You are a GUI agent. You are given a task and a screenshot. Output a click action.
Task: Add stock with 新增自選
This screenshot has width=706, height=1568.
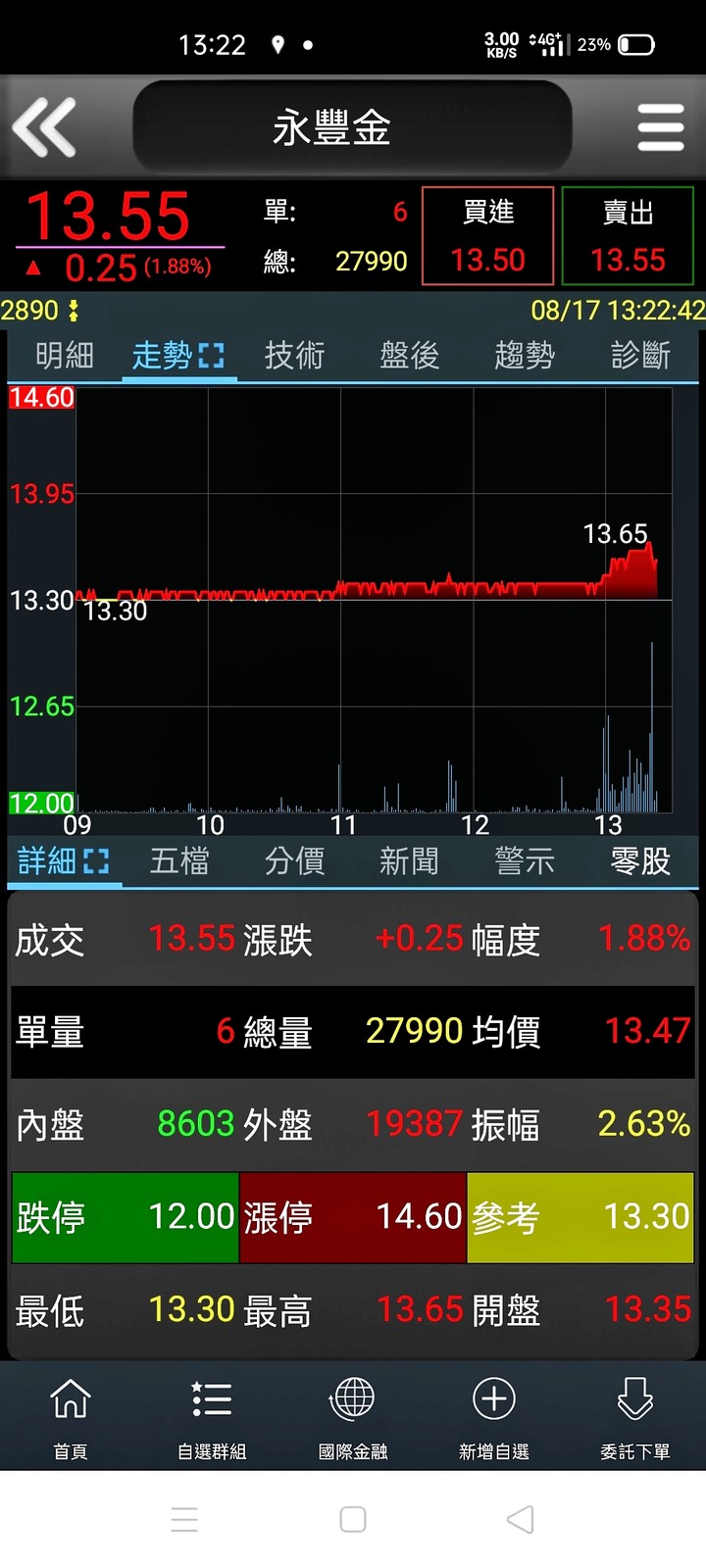click(494, 1418)
